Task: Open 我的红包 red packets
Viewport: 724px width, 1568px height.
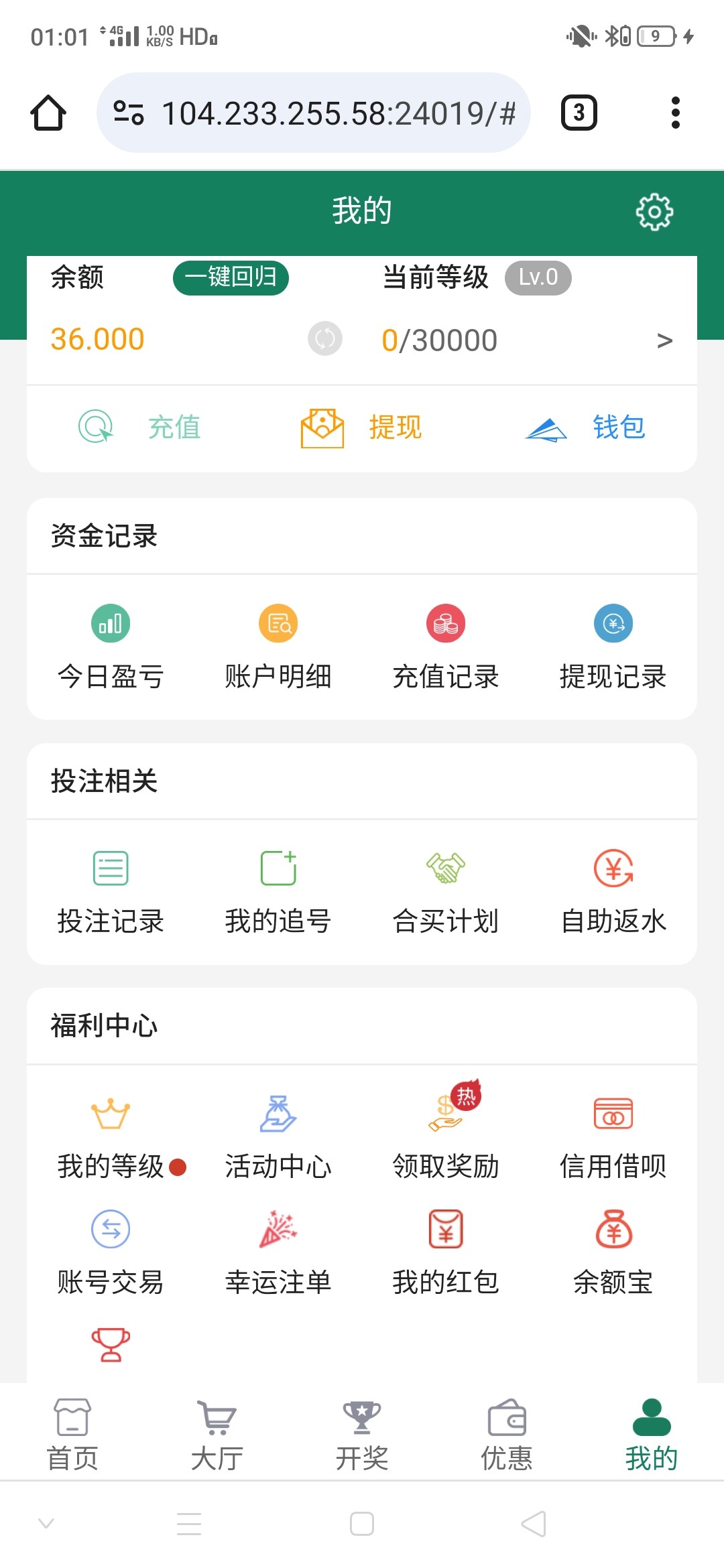Action: (446, 1253)
